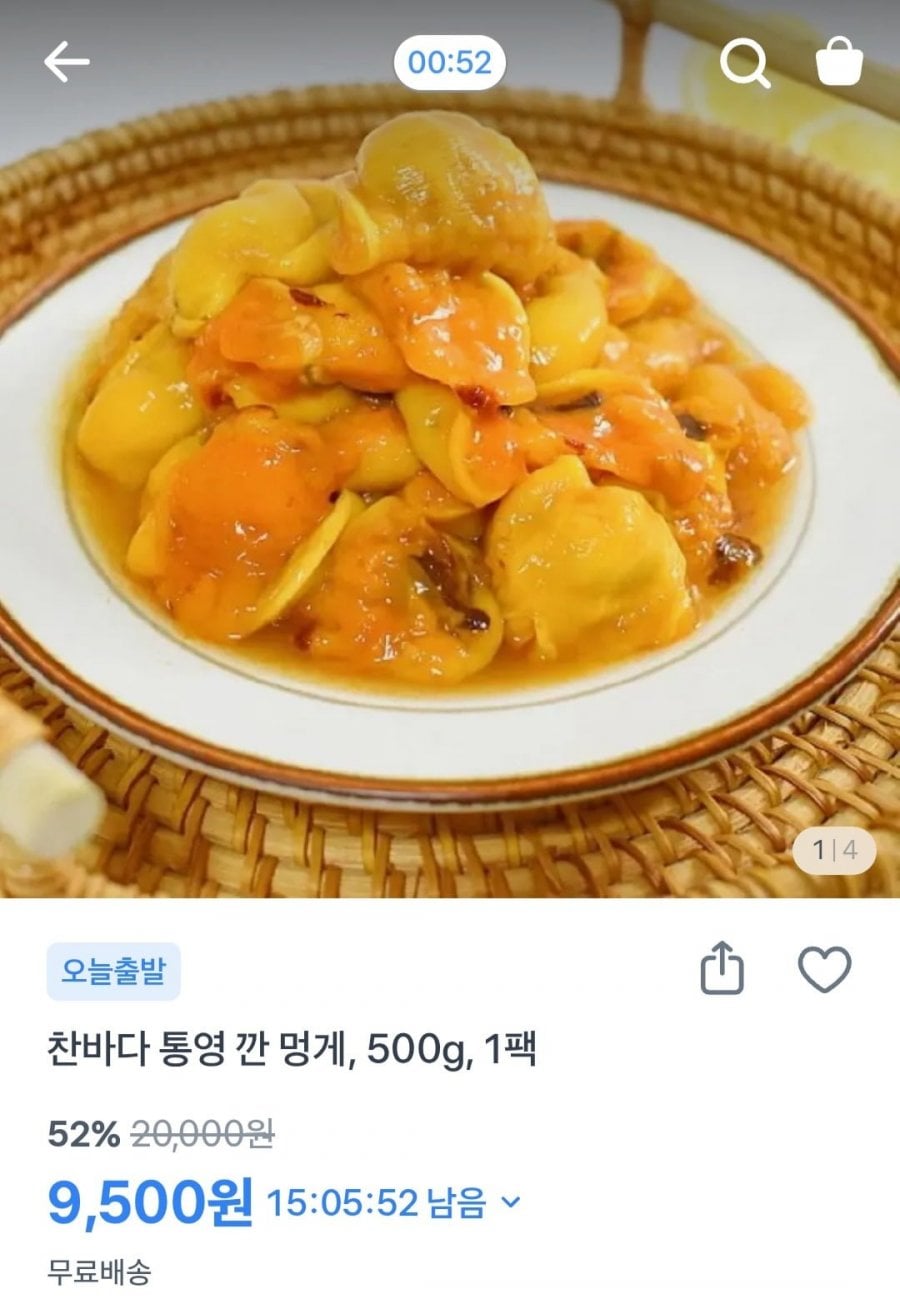Image resolution: width=900 pixels, height=1309 pixels.
Task: Share this 멍게 product
Action: coord(722,969)
